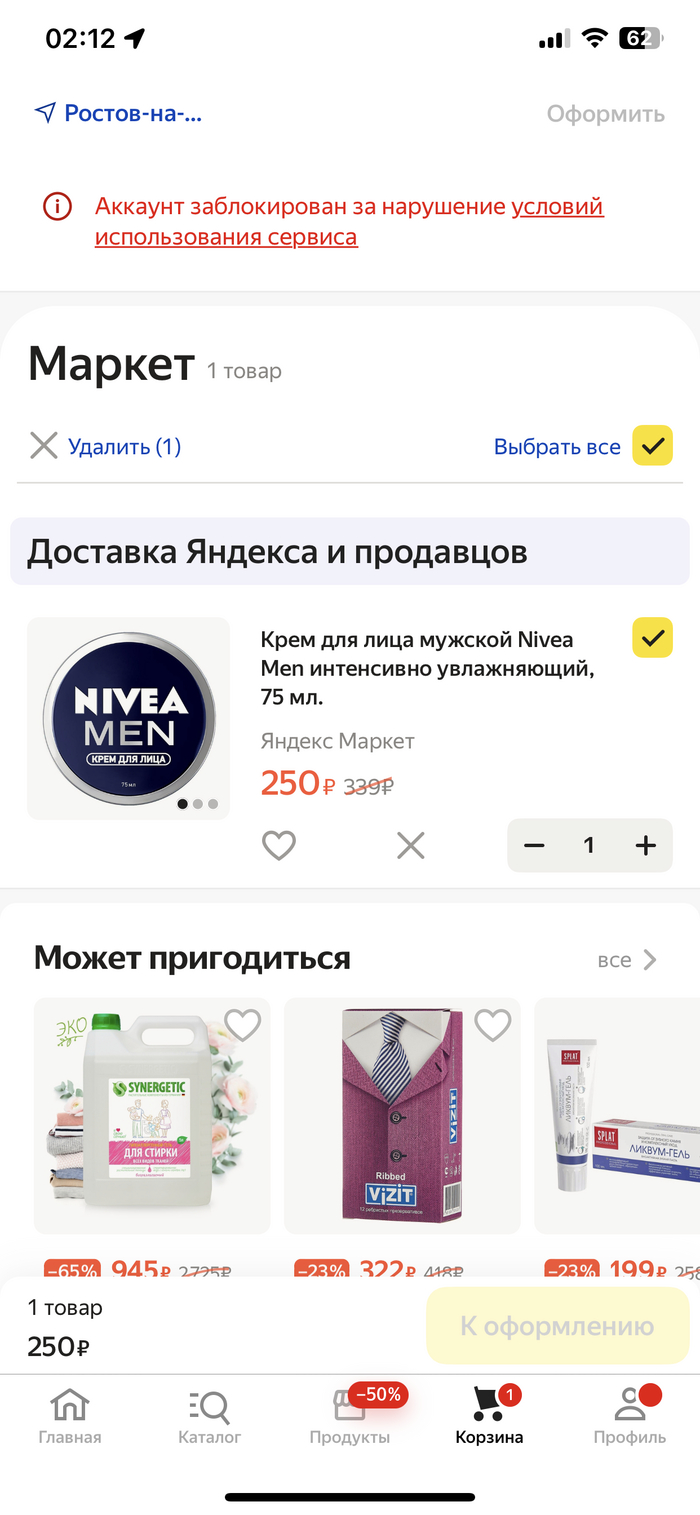Open the Splat Ликвум-гель product card
The height and width of the screenshot is (1515, 700).
[x=620, y=1115]
